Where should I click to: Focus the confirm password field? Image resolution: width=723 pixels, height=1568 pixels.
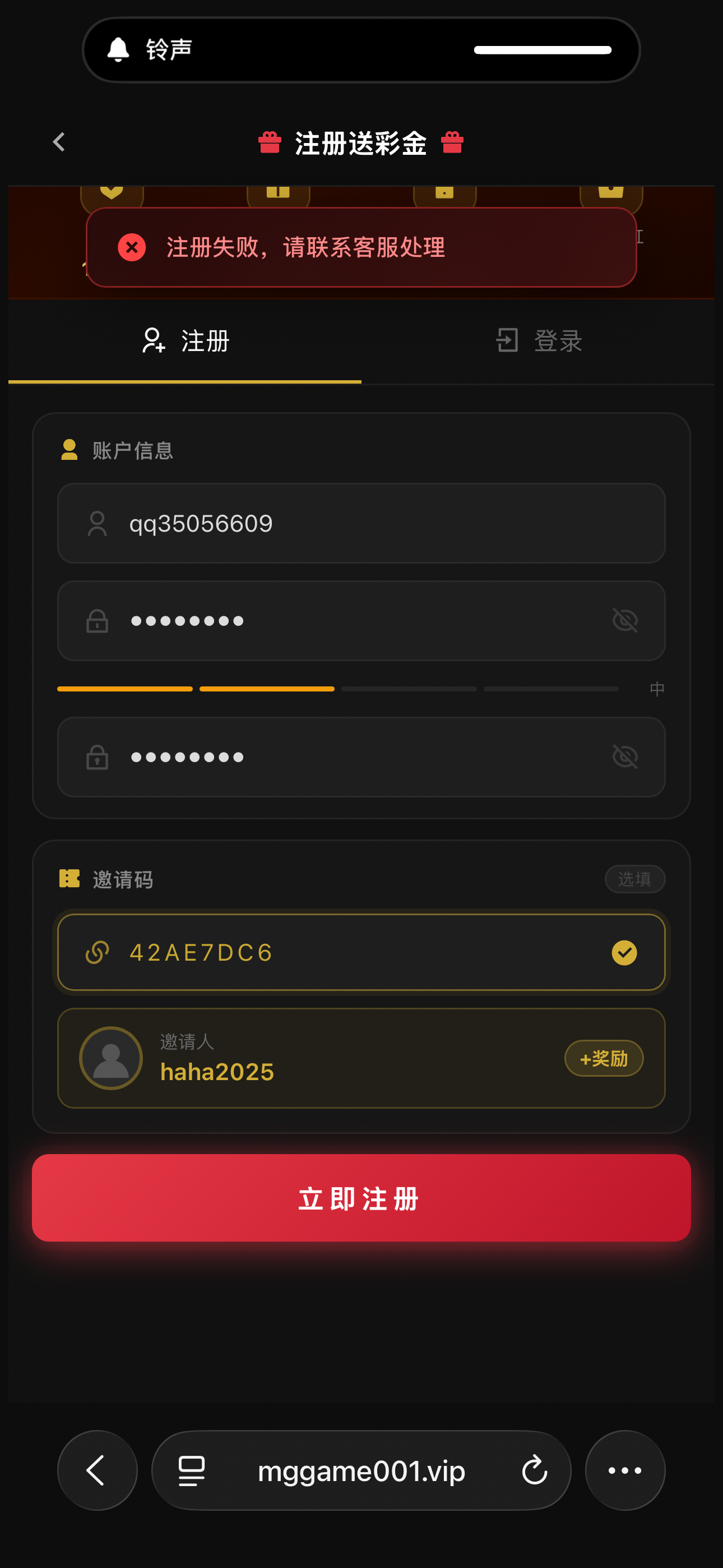(353, 757)
